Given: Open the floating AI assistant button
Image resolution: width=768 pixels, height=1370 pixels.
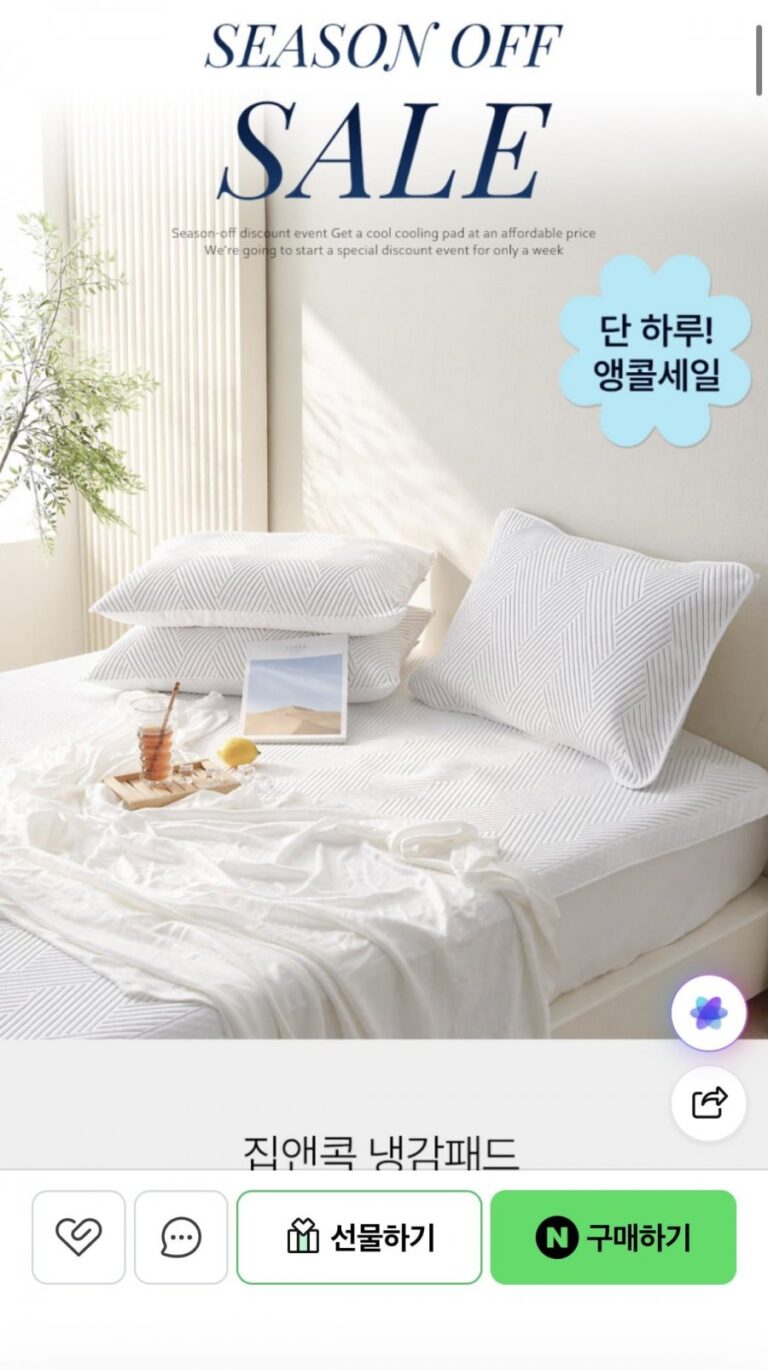Looking at the screenshot, I should 709,1013.
